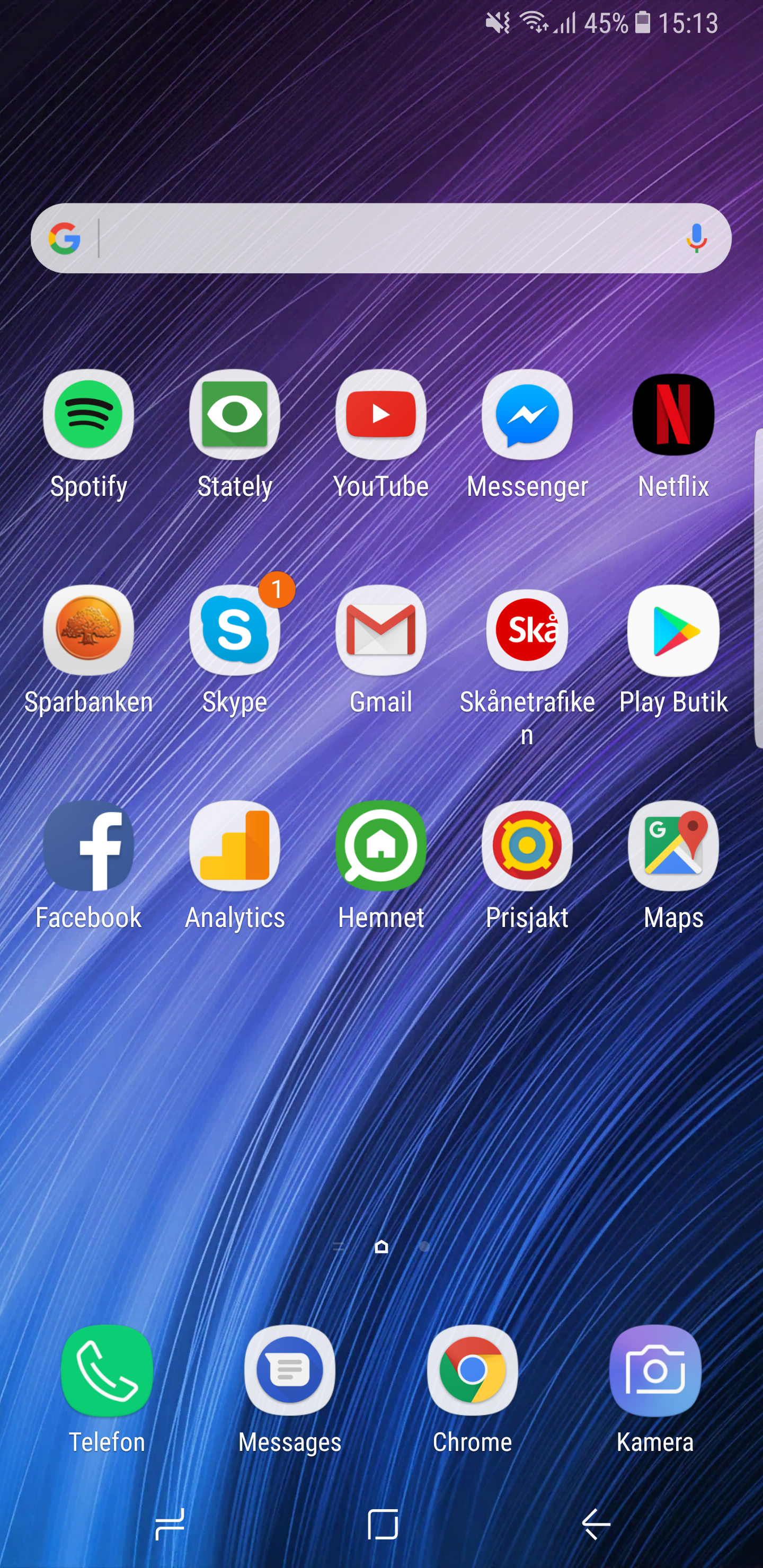Screen dimensions: 763x1568
Task: Open Messenger
Action: coord(527,415)
